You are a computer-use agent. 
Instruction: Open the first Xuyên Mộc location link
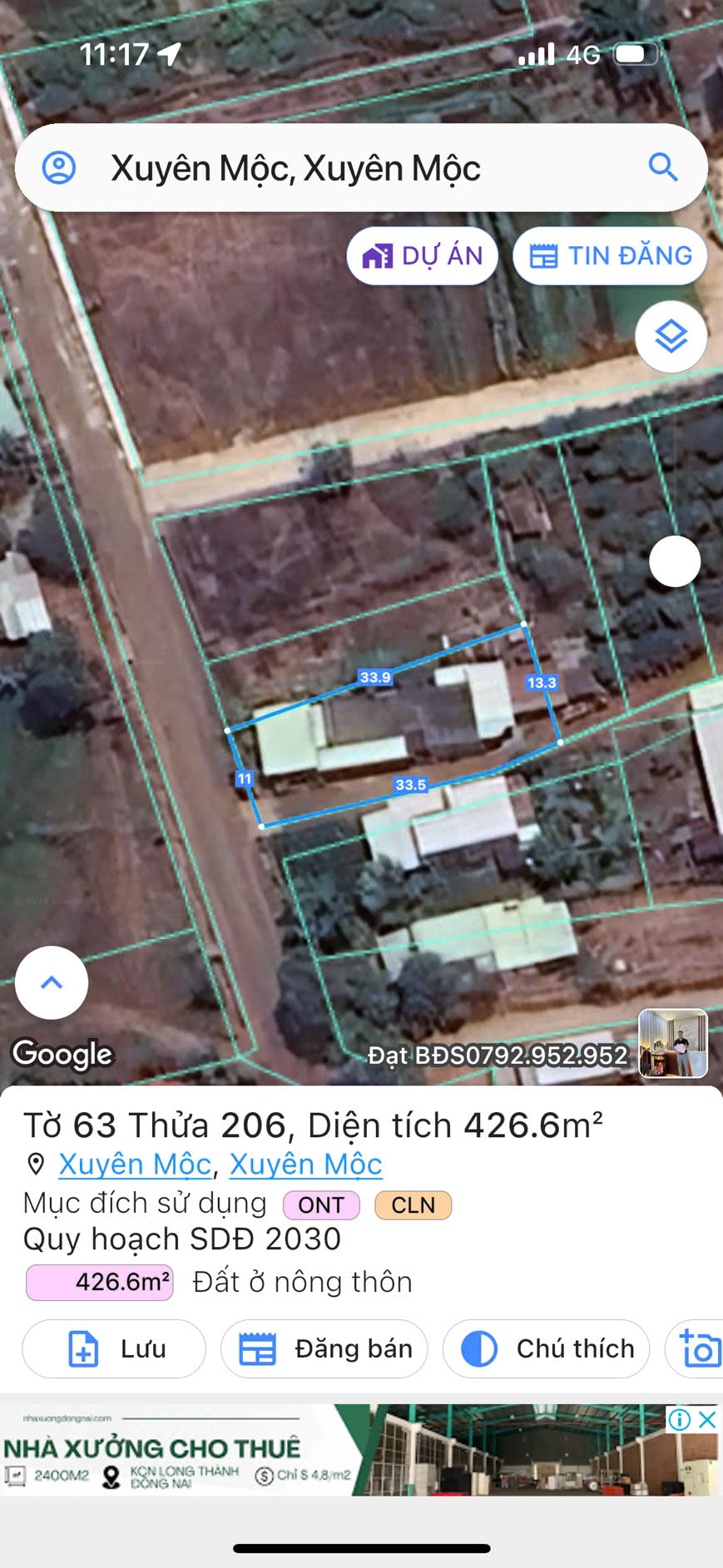coord(135,1165)
